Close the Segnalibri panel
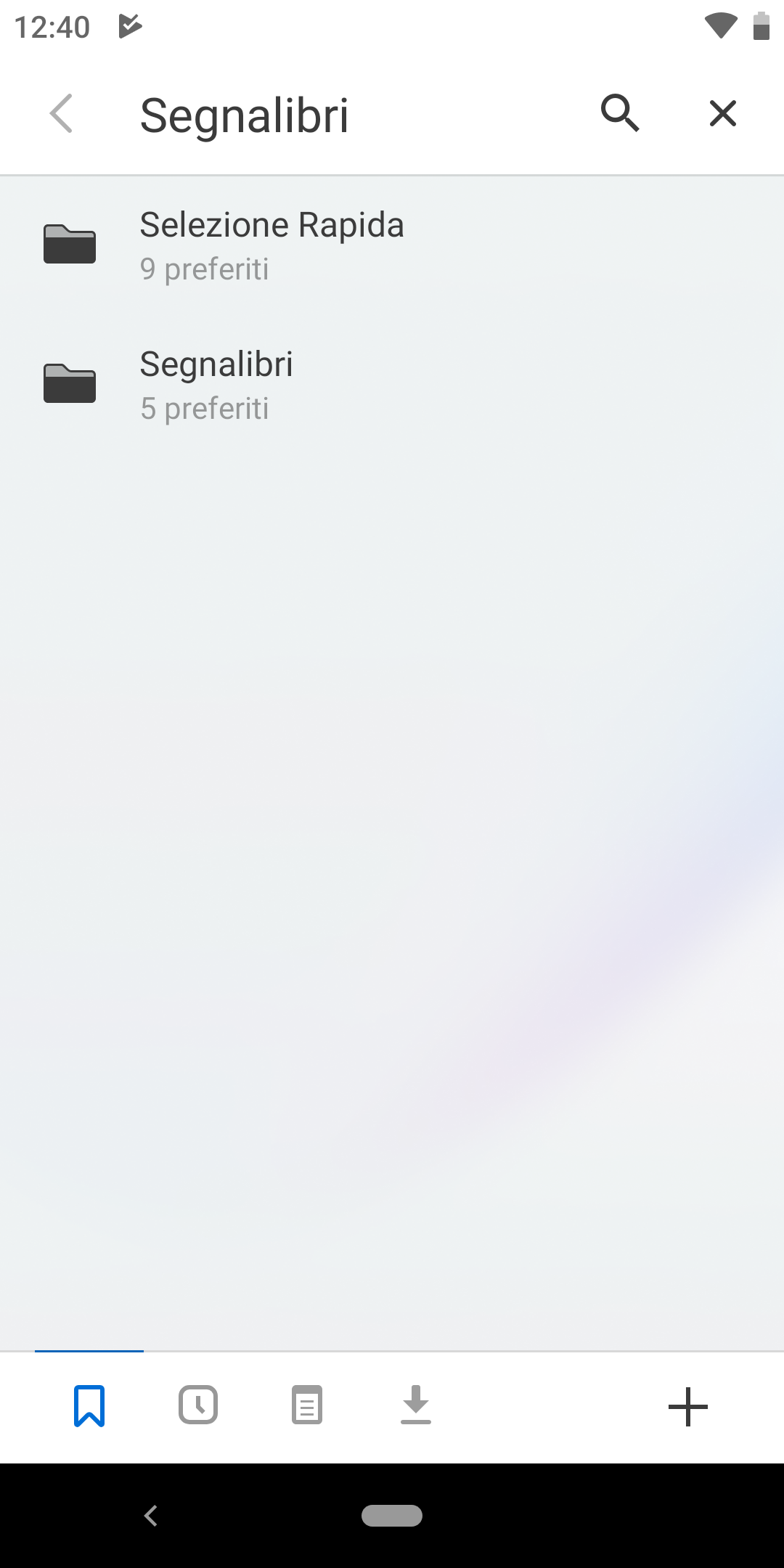784x1568 pixels. click(x=722, y=113)
